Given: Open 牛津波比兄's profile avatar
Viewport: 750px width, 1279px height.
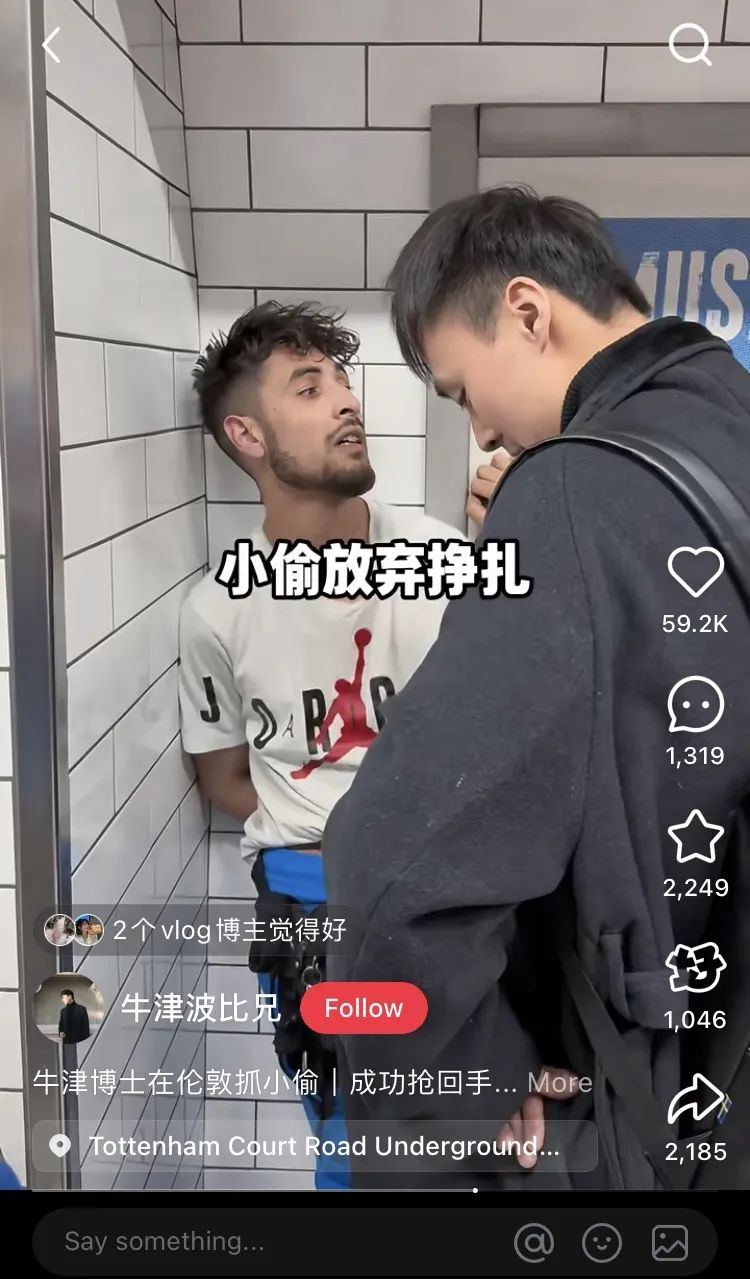Looking at the screenshot, I should [x=68, y=1008].
